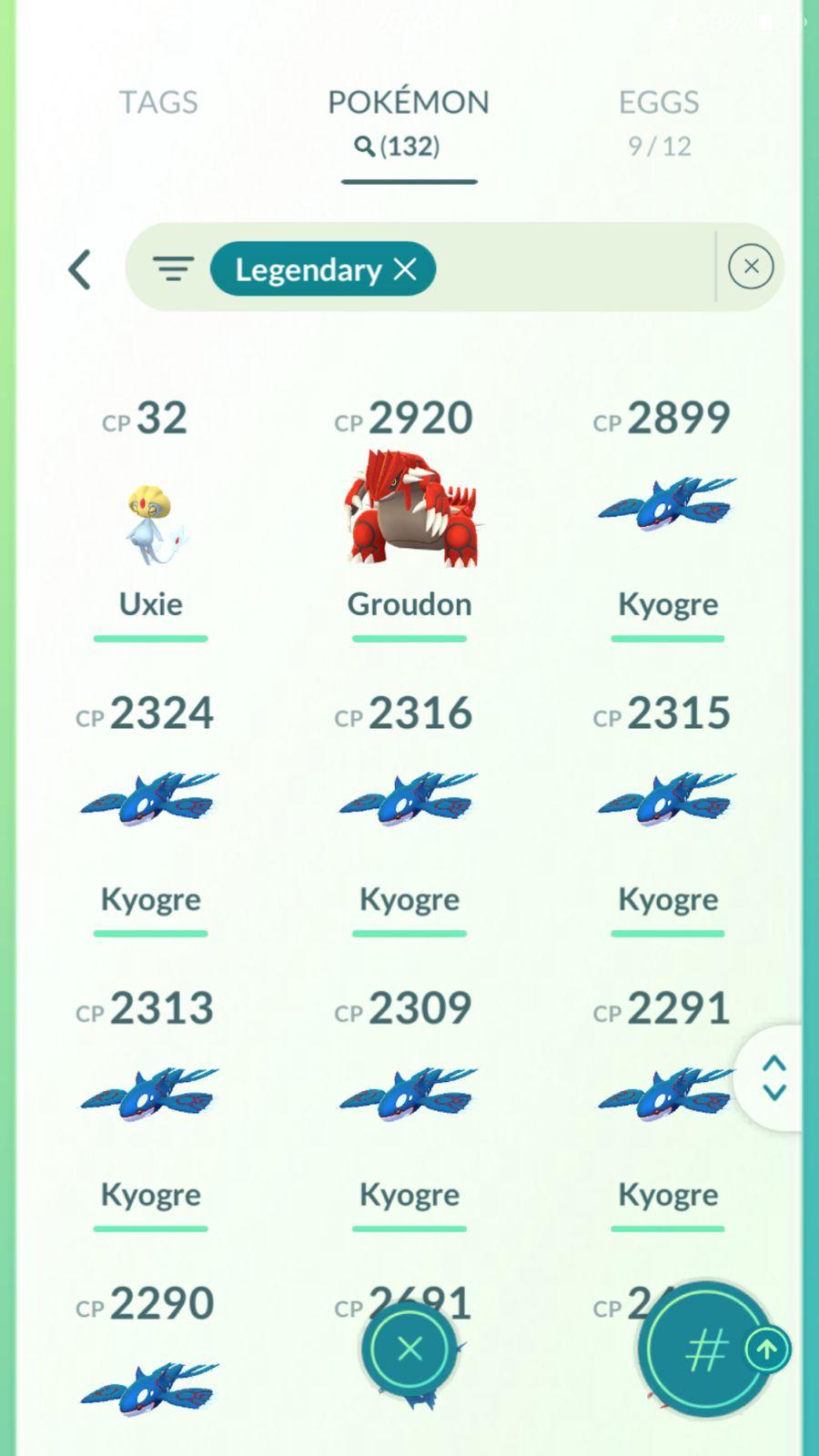The height and width of the screenshot is (1456, 819).
Task: View the Kyogre with CP 2324
Action: point(151,801)
